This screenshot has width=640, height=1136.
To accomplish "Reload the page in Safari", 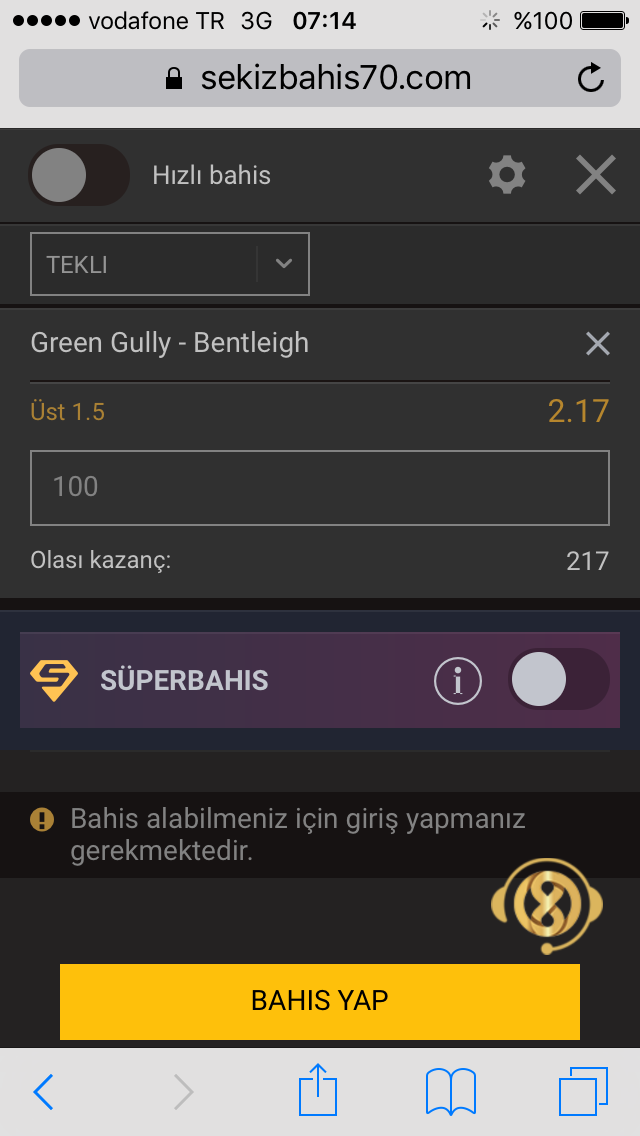I will pos(591,78).
